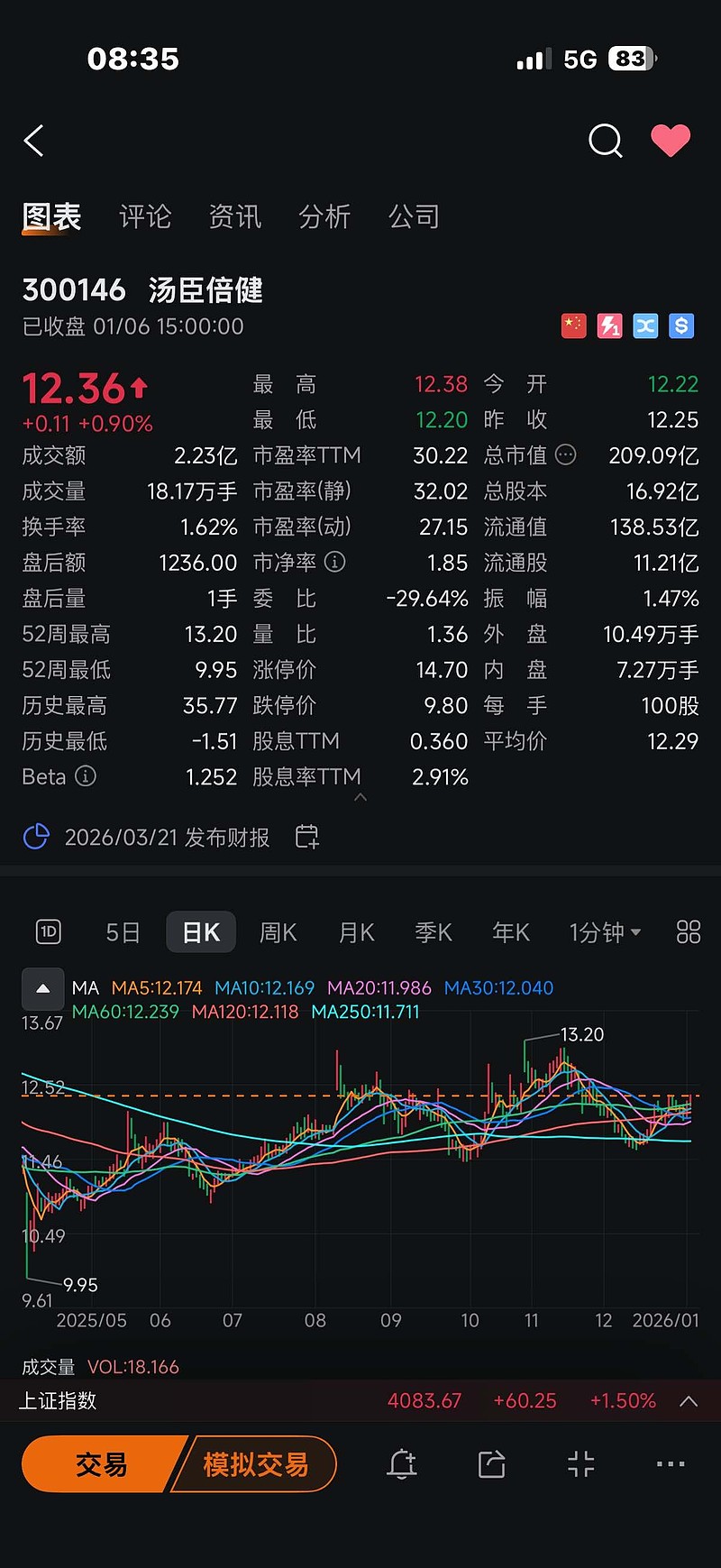Open the share icon at bottom
This screenshot has width=721, height=1568.
click(x=491, y=1464)
